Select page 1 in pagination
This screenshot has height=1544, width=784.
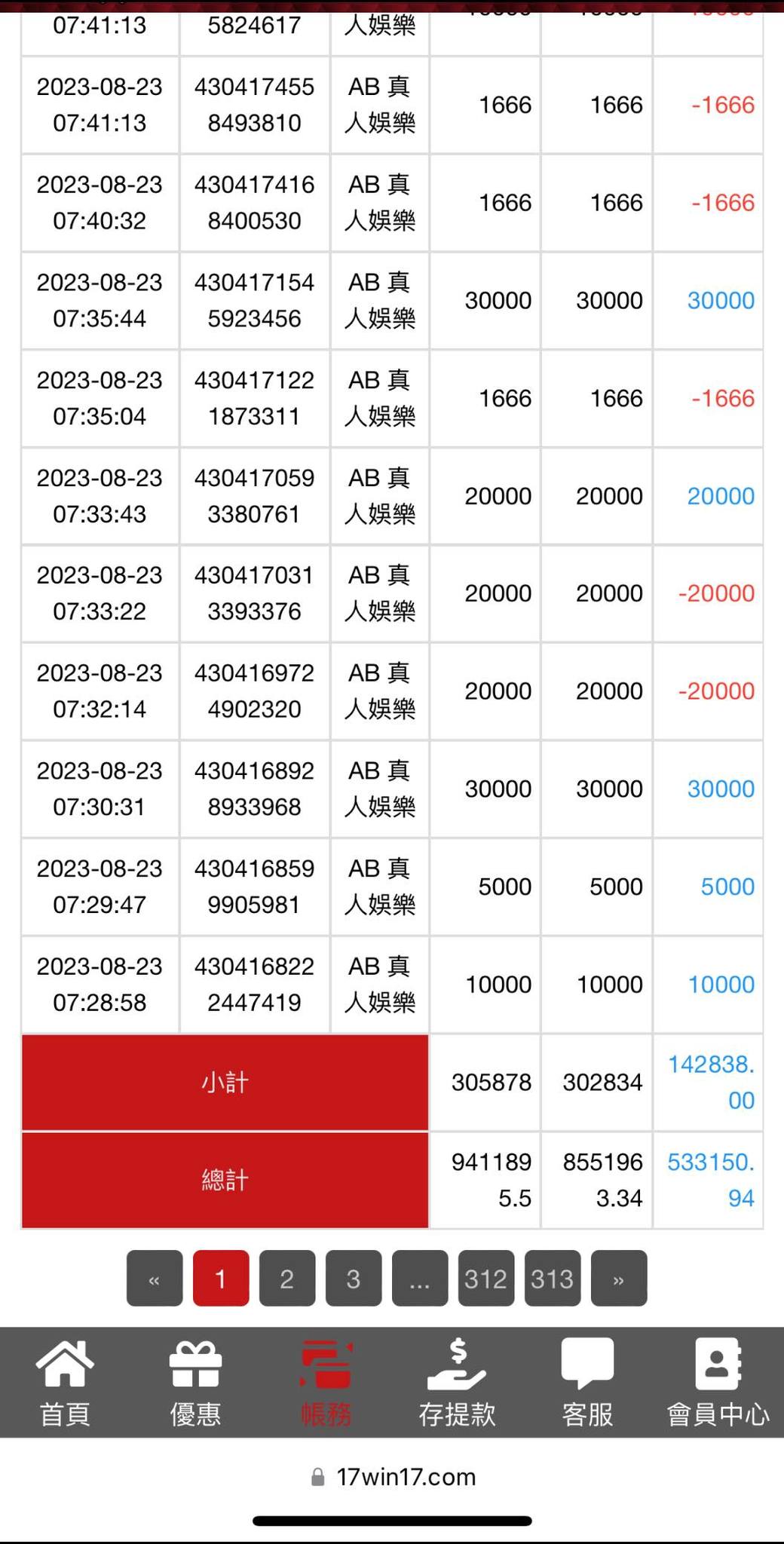[x=221, y=1279]
